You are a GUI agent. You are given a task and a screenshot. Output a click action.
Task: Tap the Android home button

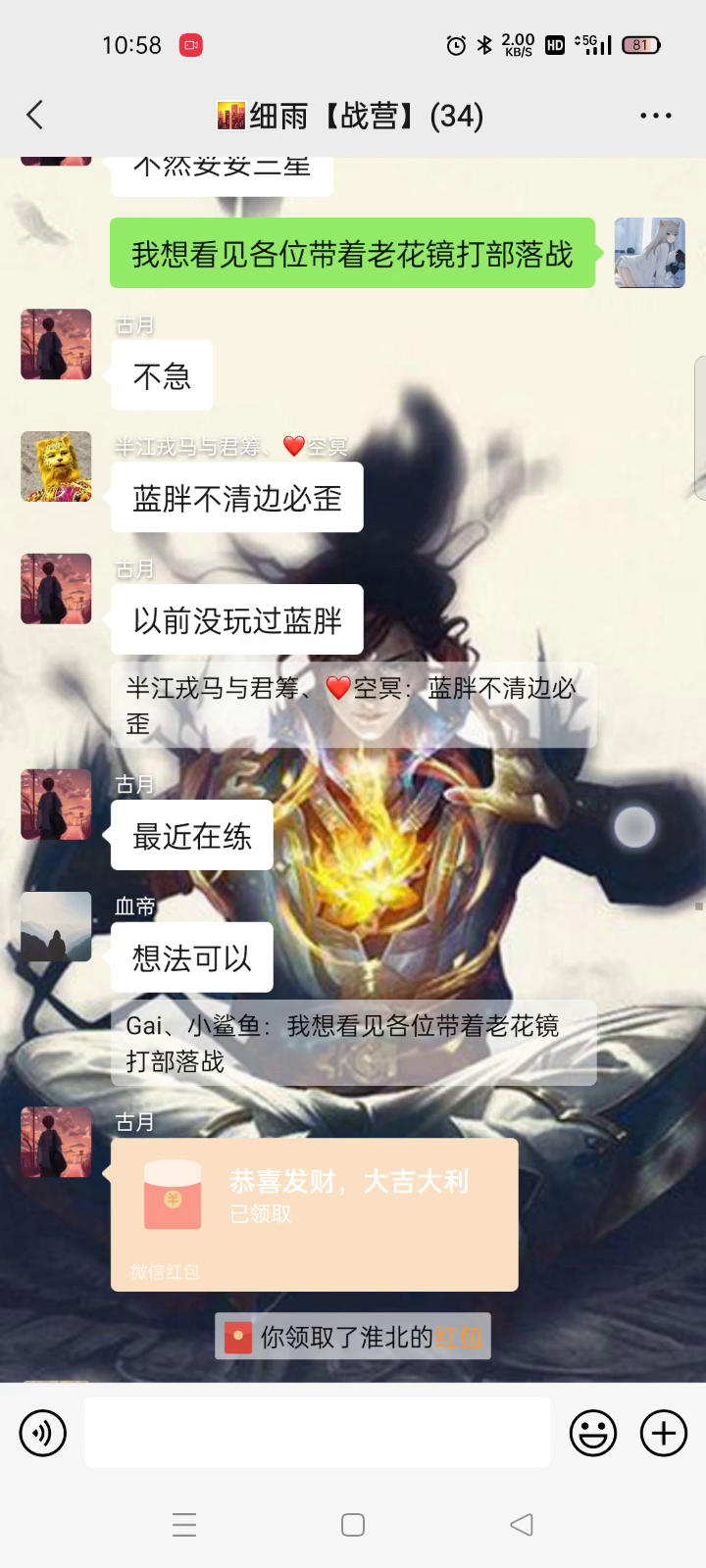point(353,1525)
